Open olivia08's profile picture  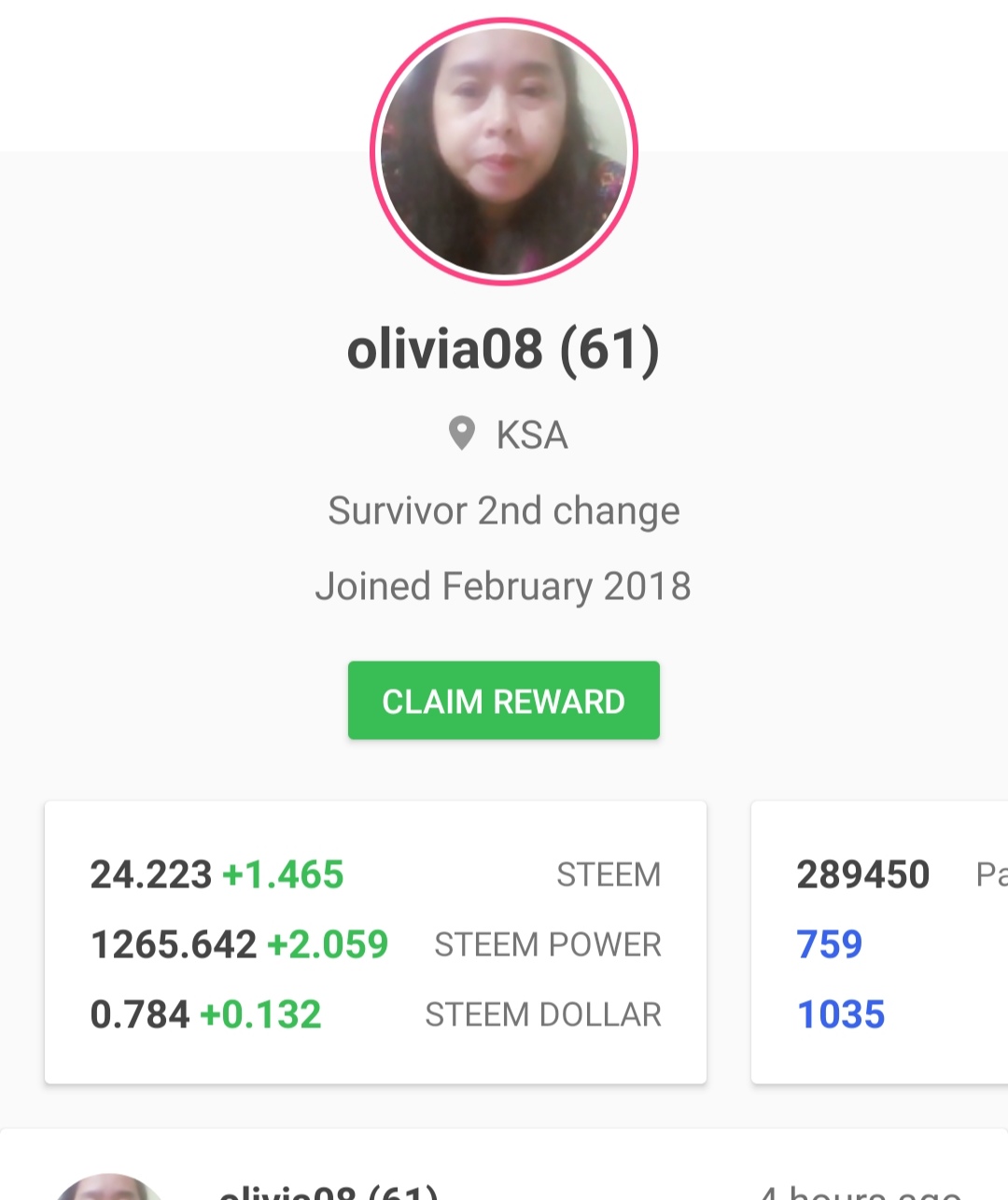tap(504, 151)
